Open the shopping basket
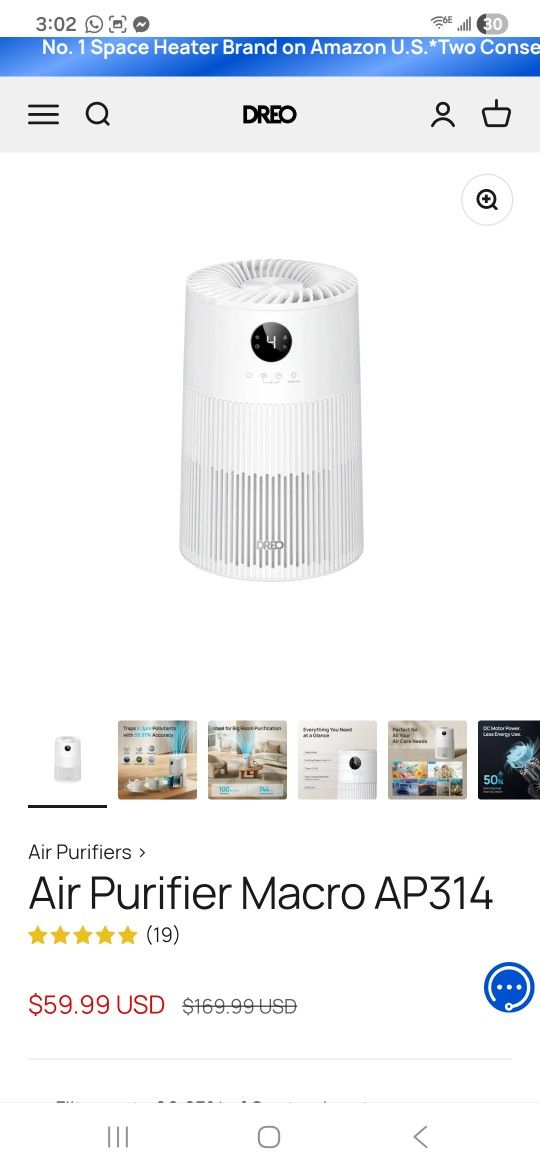This screenshot has height=1170, width=540. 496,114
